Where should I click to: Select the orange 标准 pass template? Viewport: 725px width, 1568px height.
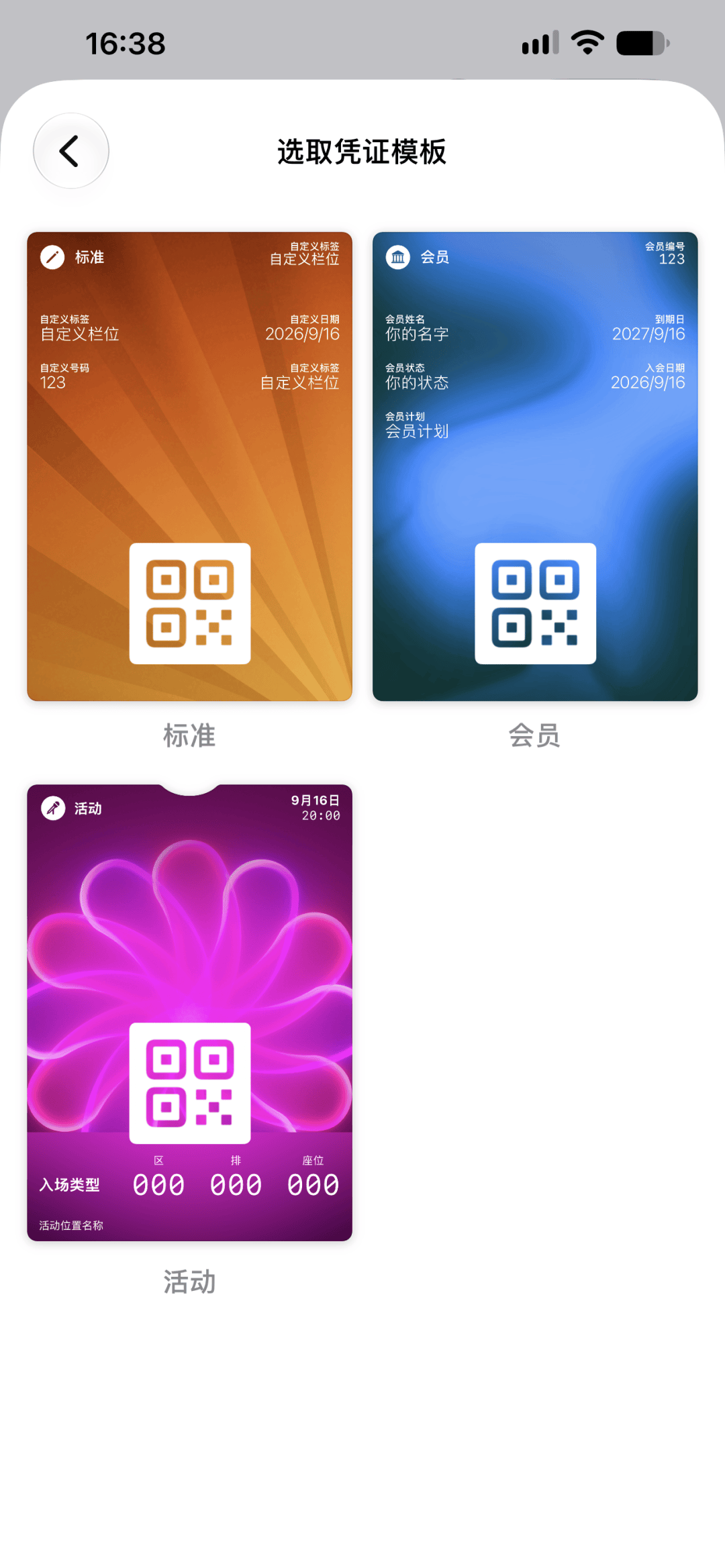click(189, 466)
